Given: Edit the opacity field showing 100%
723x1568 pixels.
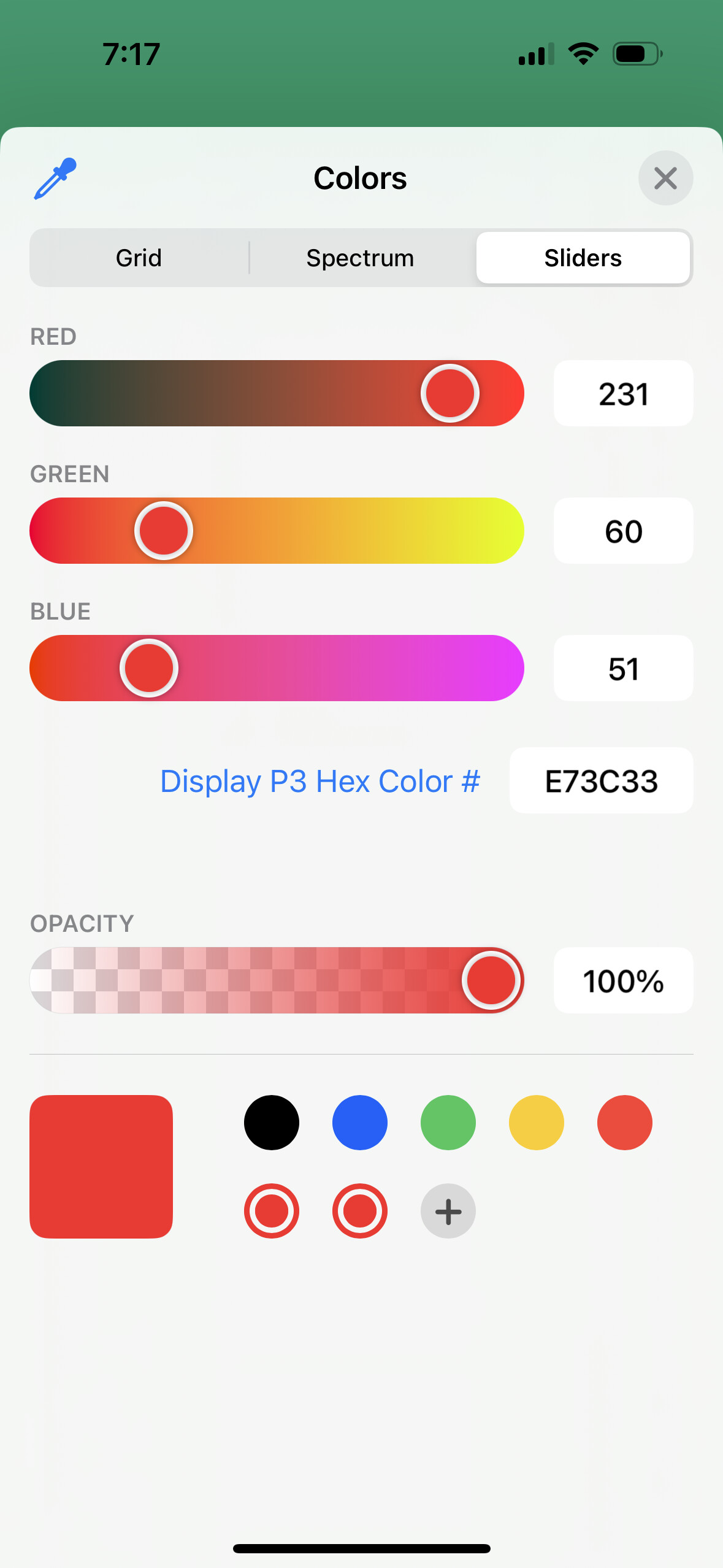Looking at the screenshot, I should point(623,980).
